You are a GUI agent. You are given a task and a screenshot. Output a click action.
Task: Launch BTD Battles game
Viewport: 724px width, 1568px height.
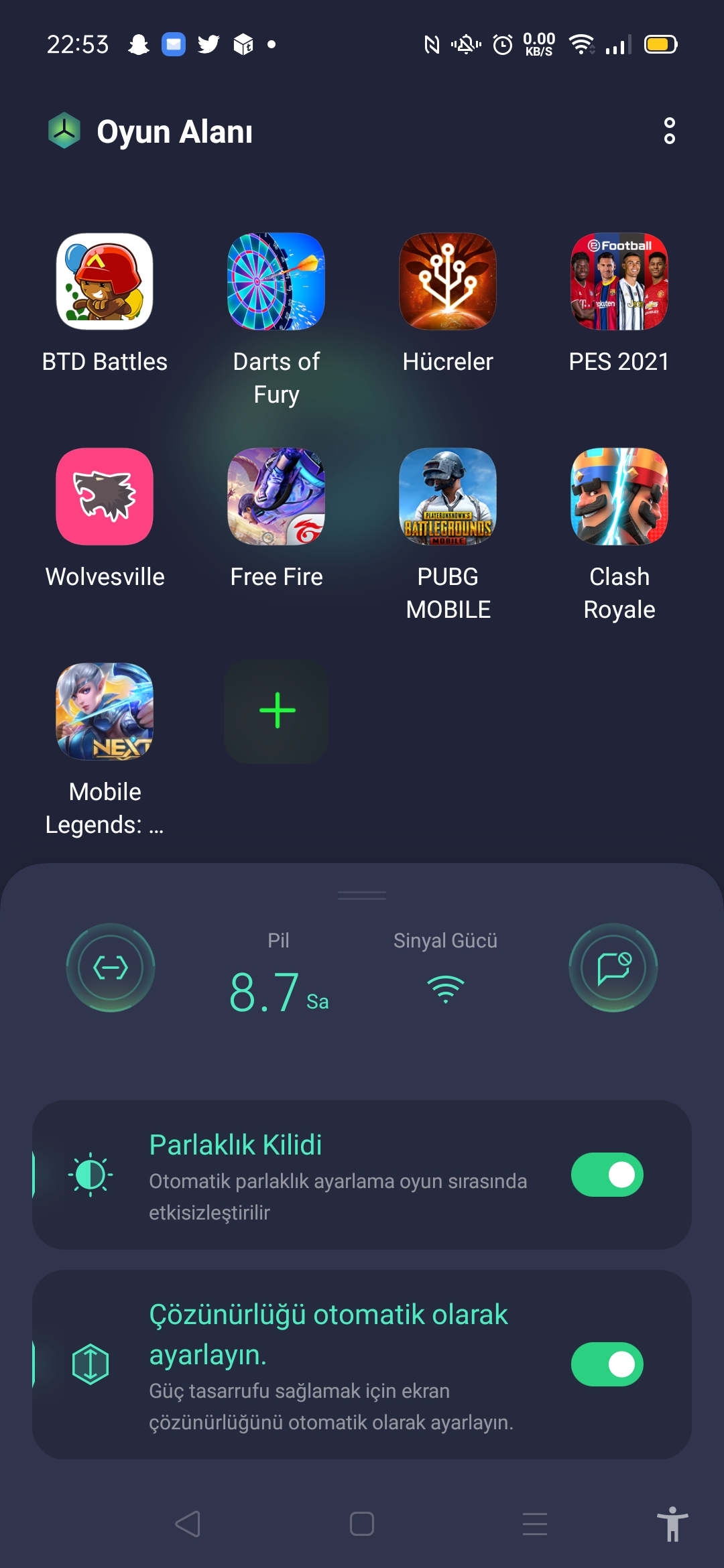click(x=105, y=281)
